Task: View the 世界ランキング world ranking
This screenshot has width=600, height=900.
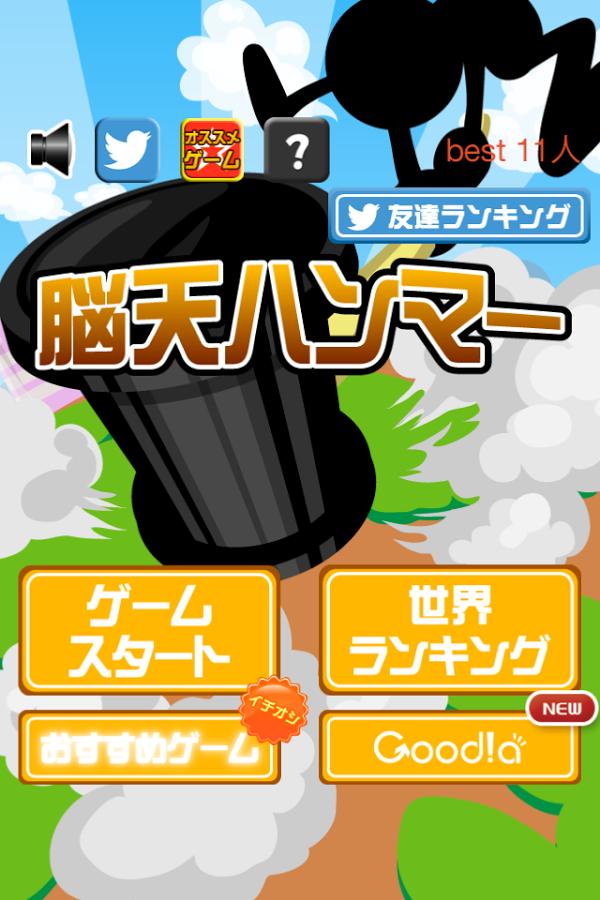Action: click(450, 629)
